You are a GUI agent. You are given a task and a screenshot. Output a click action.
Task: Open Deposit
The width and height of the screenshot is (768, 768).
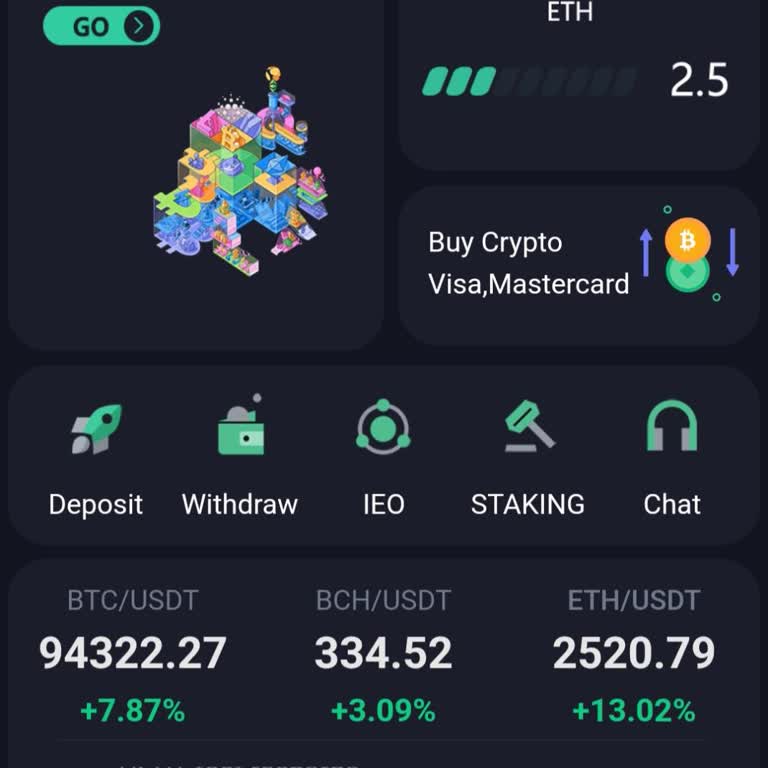pyautogui.click(x=96, y=458)
